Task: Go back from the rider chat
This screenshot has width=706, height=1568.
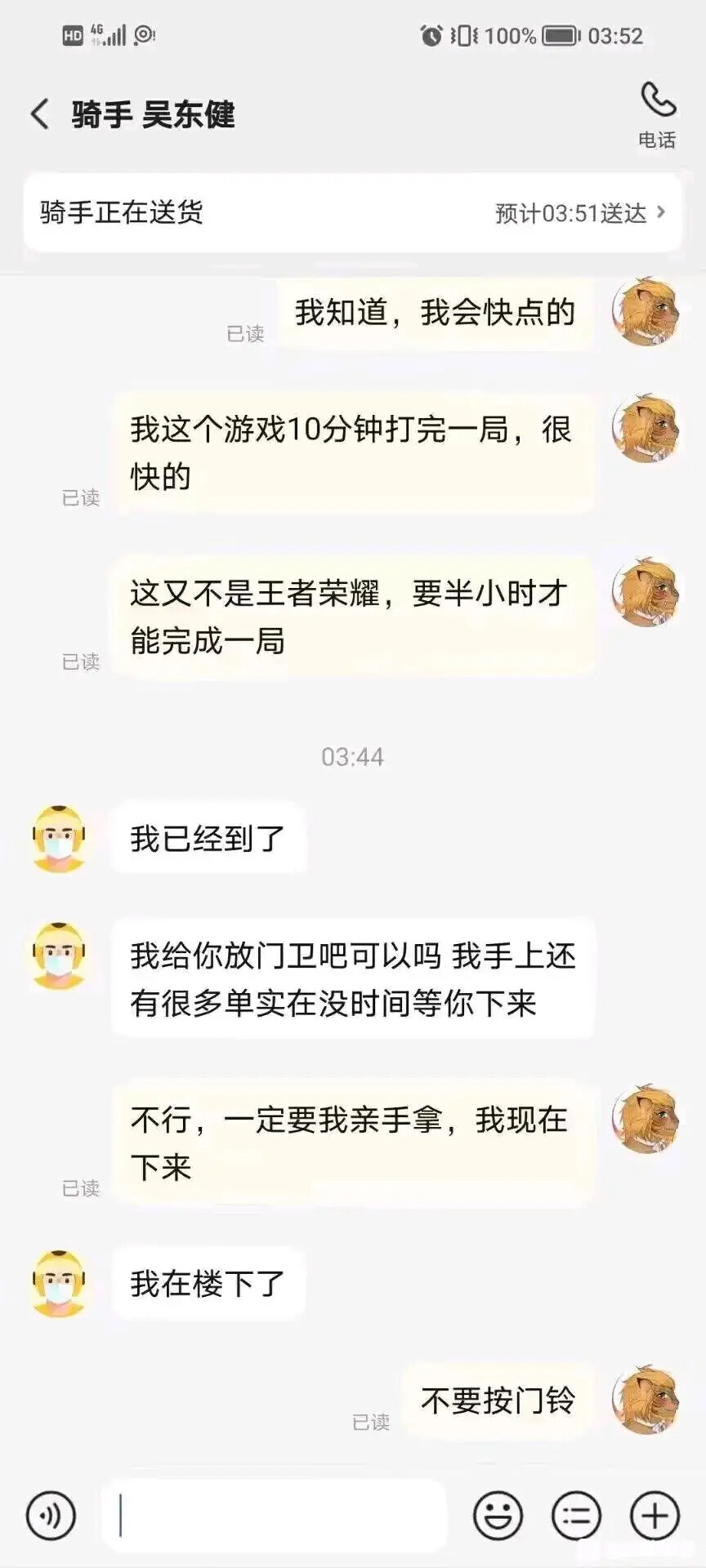Action: 40,114
